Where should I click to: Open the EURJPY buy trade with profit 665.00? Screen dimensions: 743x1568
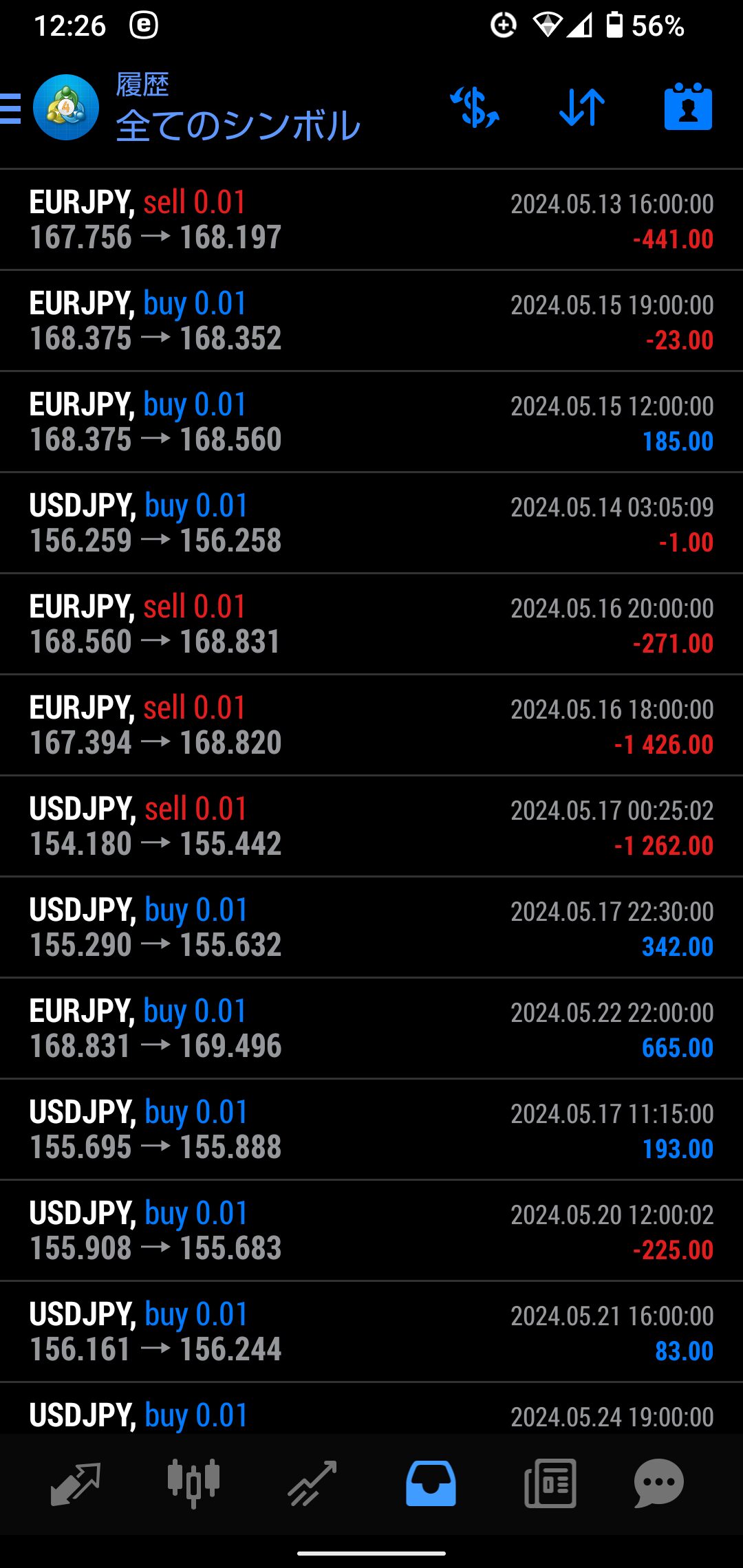(x=371, y=1029)
